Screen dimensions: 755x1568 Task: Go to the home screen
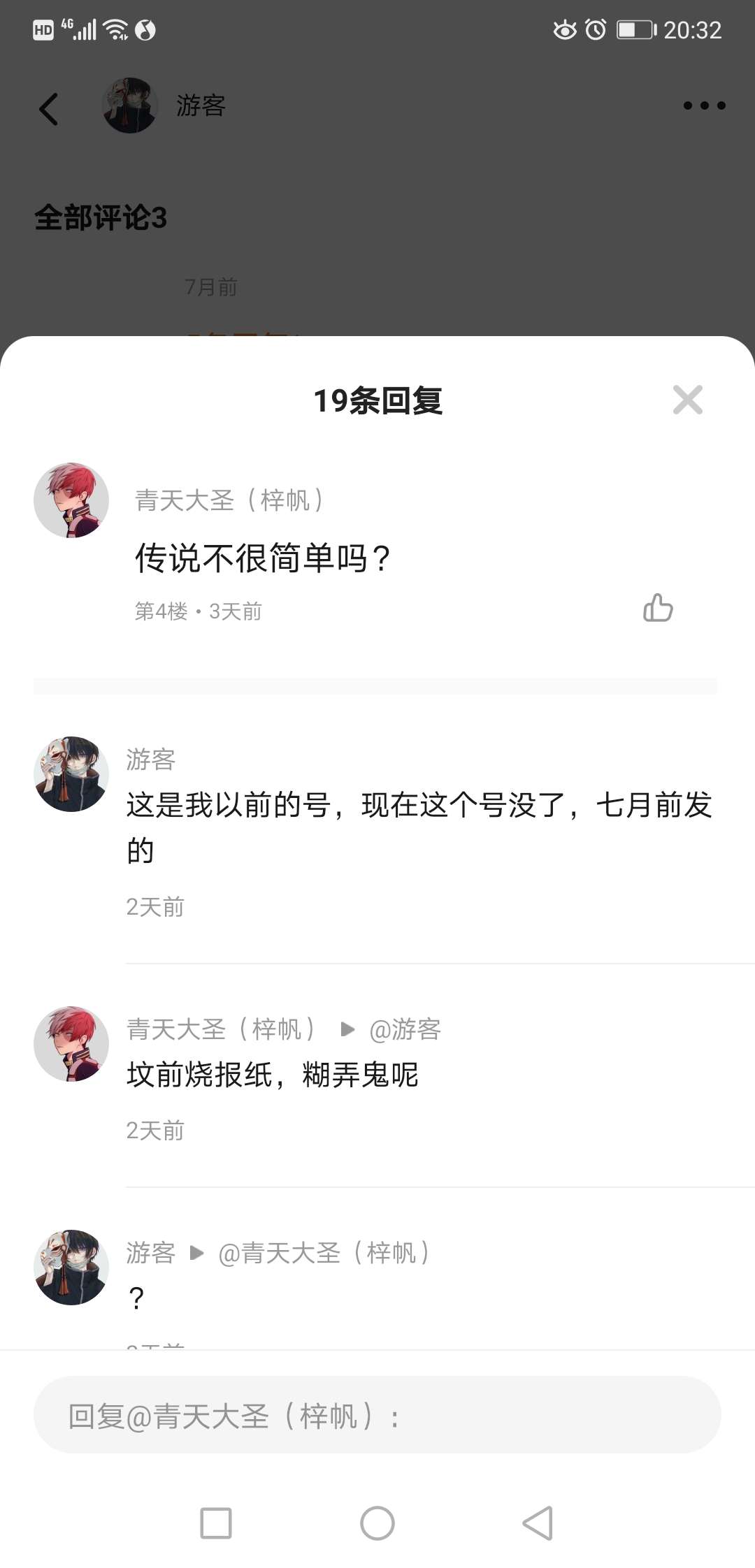tap(377, 1523)
